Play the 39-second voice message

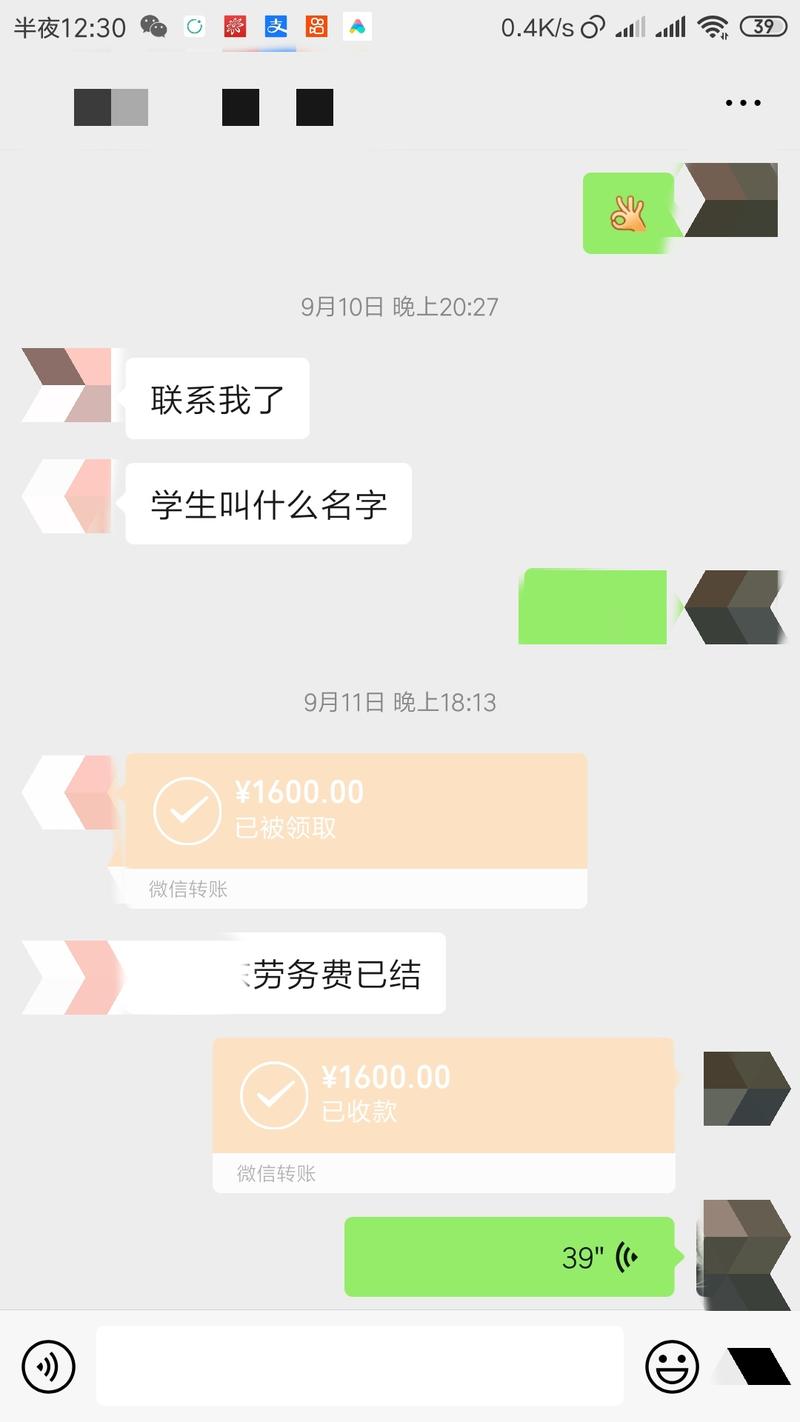click(510, 1256)
